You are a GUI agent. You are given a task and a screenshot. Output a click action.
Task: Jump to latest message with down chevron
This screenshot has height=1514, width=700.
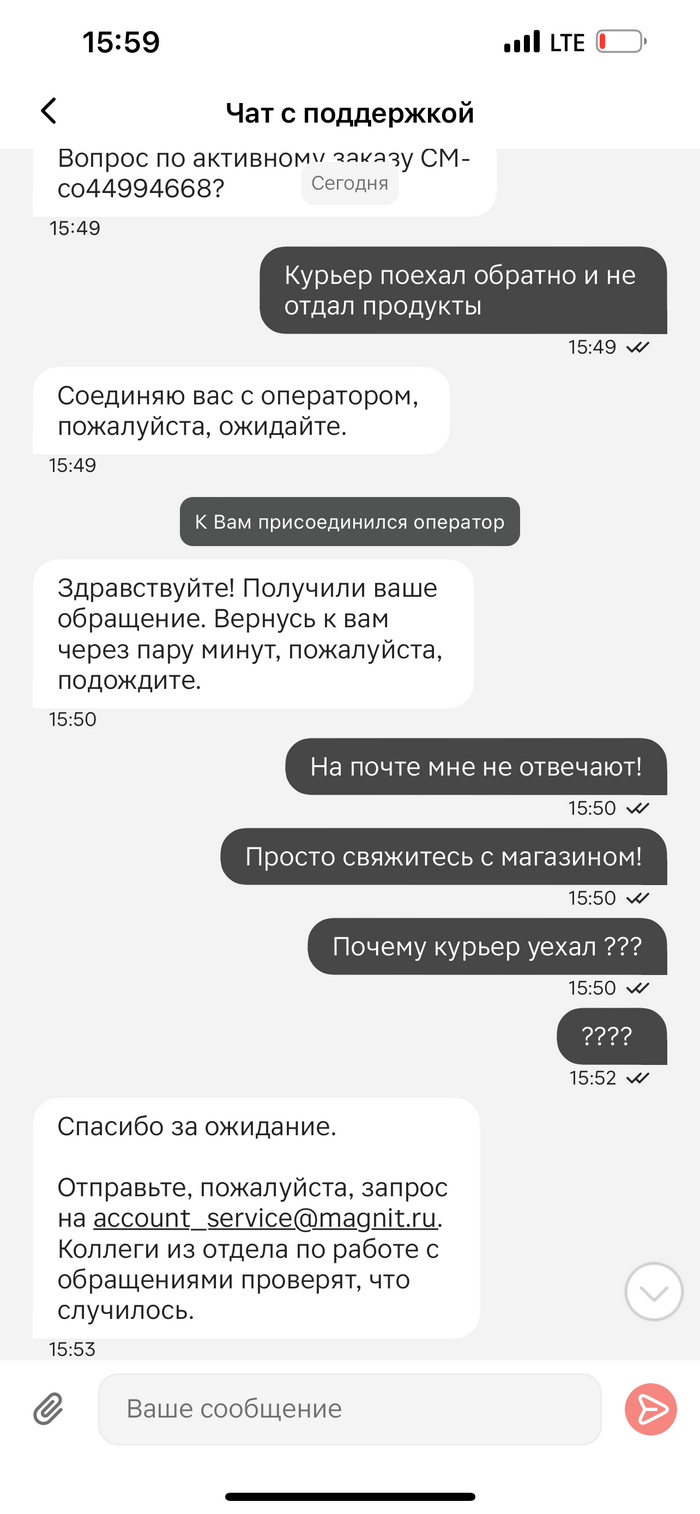pos(653,1293)
